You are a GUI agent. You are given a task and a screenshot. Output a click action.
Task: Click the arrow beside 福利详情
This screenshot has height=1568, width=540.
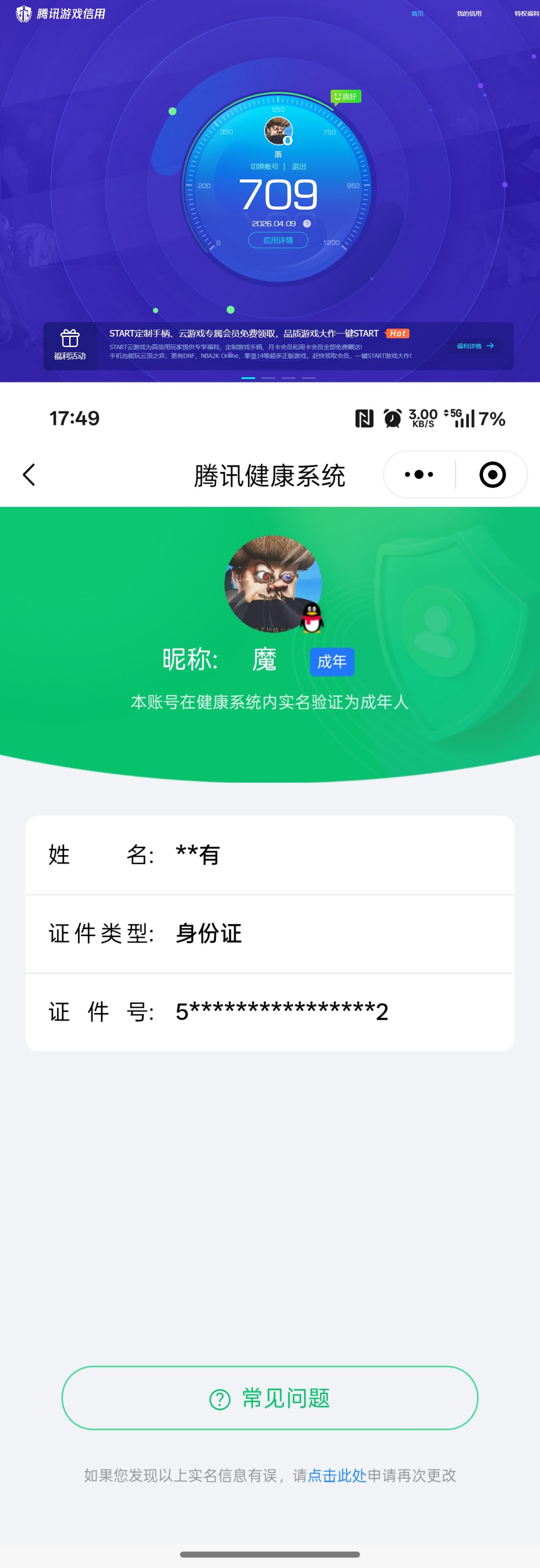491,346
